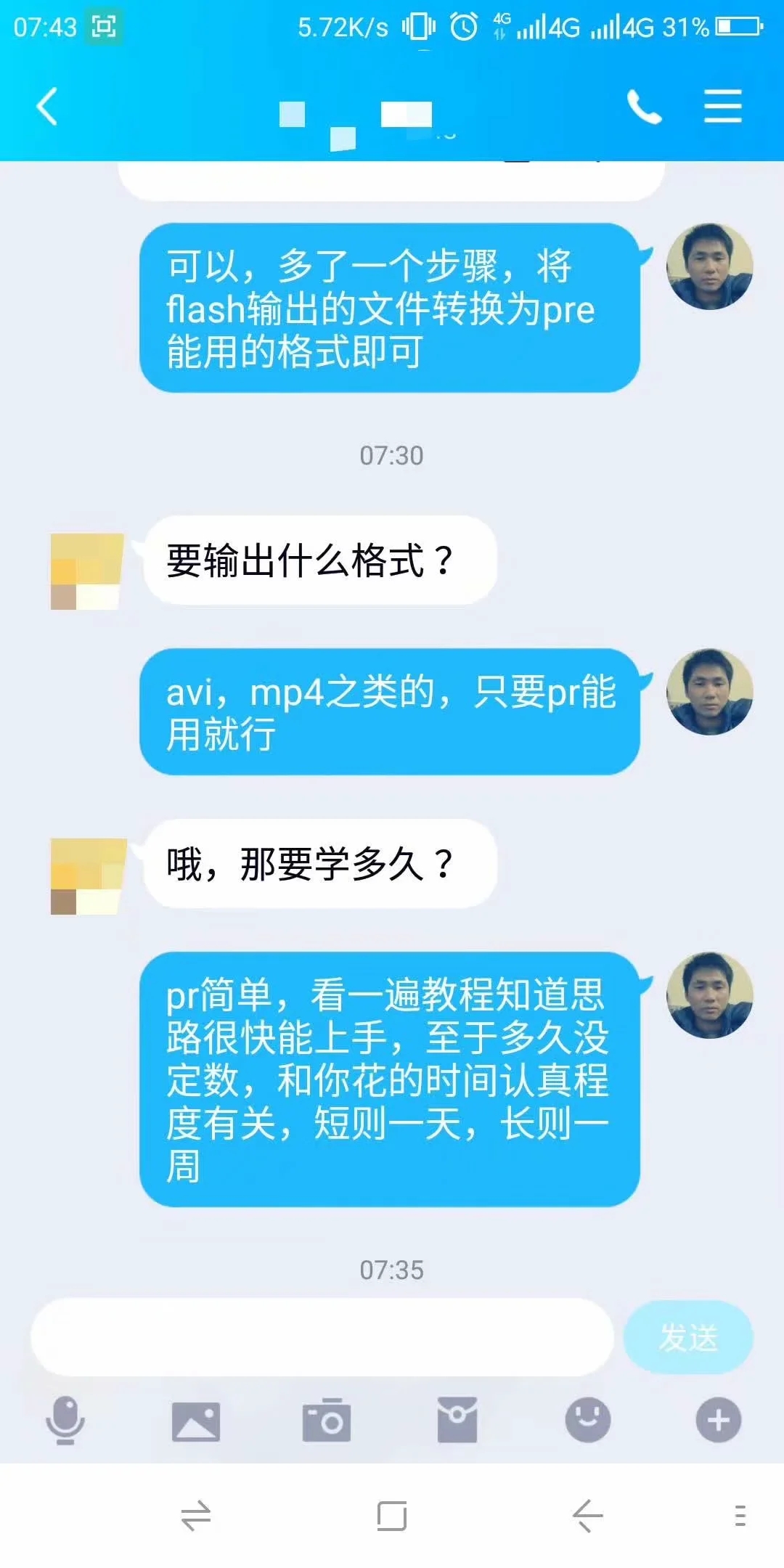This screenshot has height=1568, width=784.
Task: Tap the 发送 send button
Action: (687, 1337)
